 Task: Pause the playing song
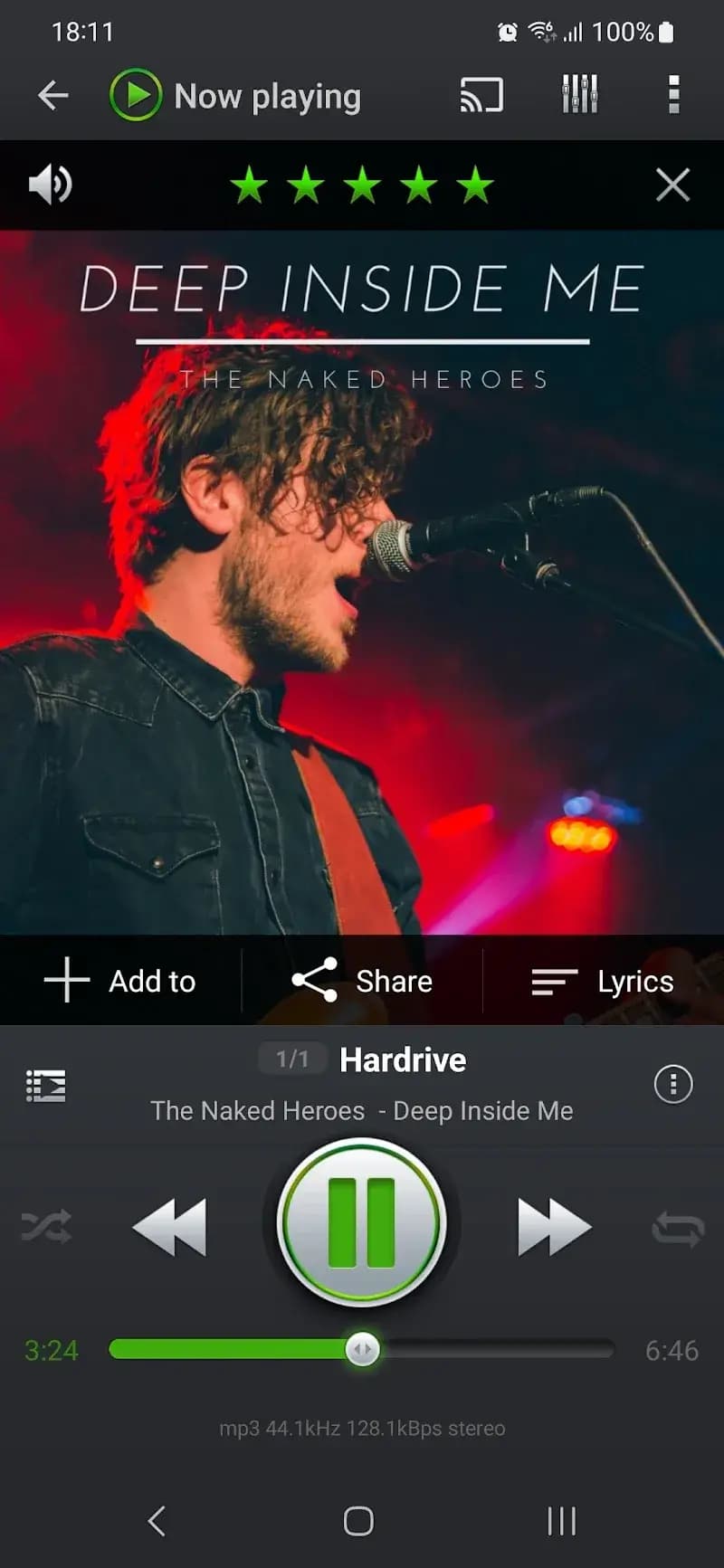(x=362, y=1223)
